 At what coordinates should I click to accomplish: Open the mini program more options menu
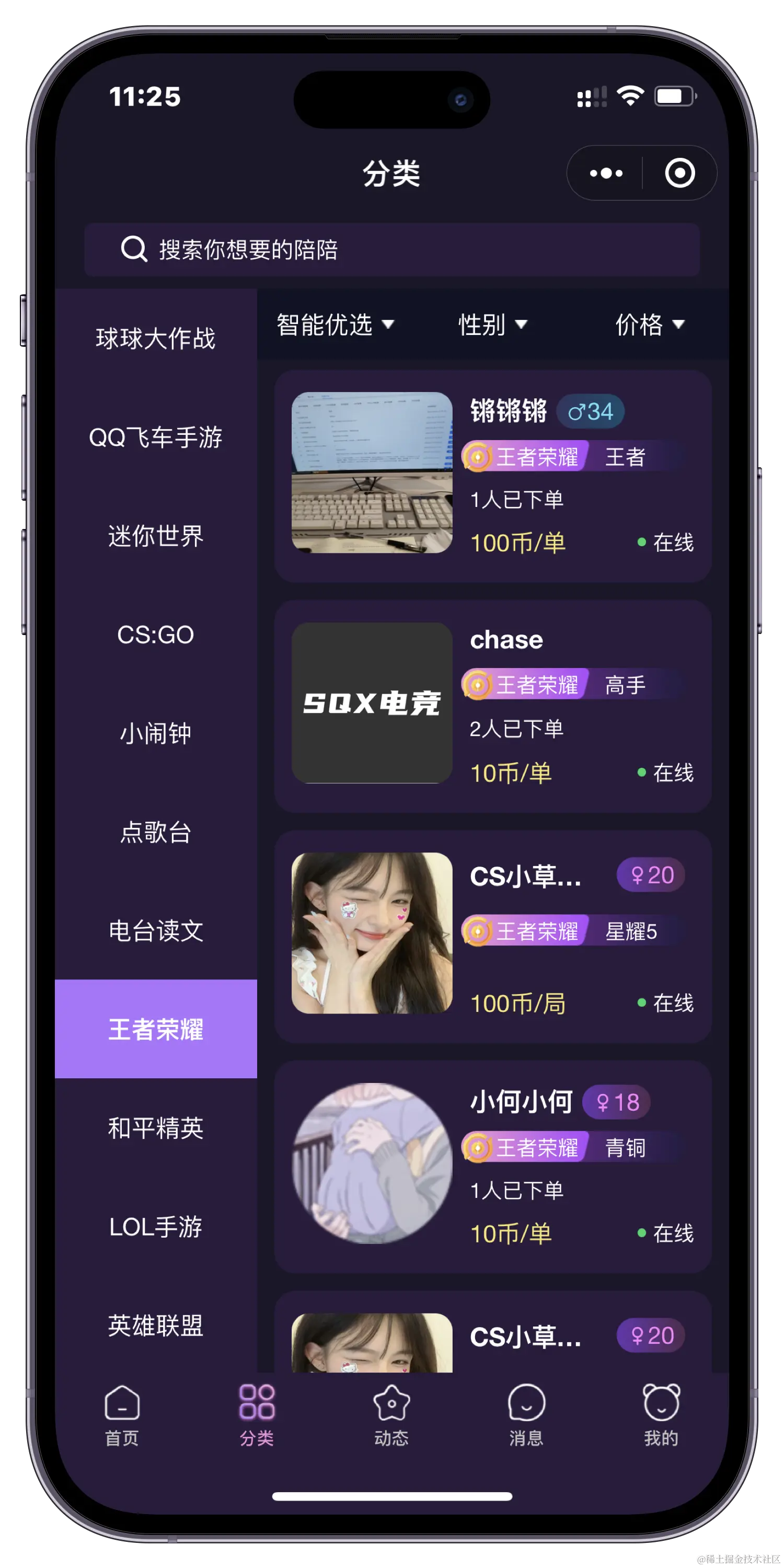pyautogui.click(x=606, y=174)
